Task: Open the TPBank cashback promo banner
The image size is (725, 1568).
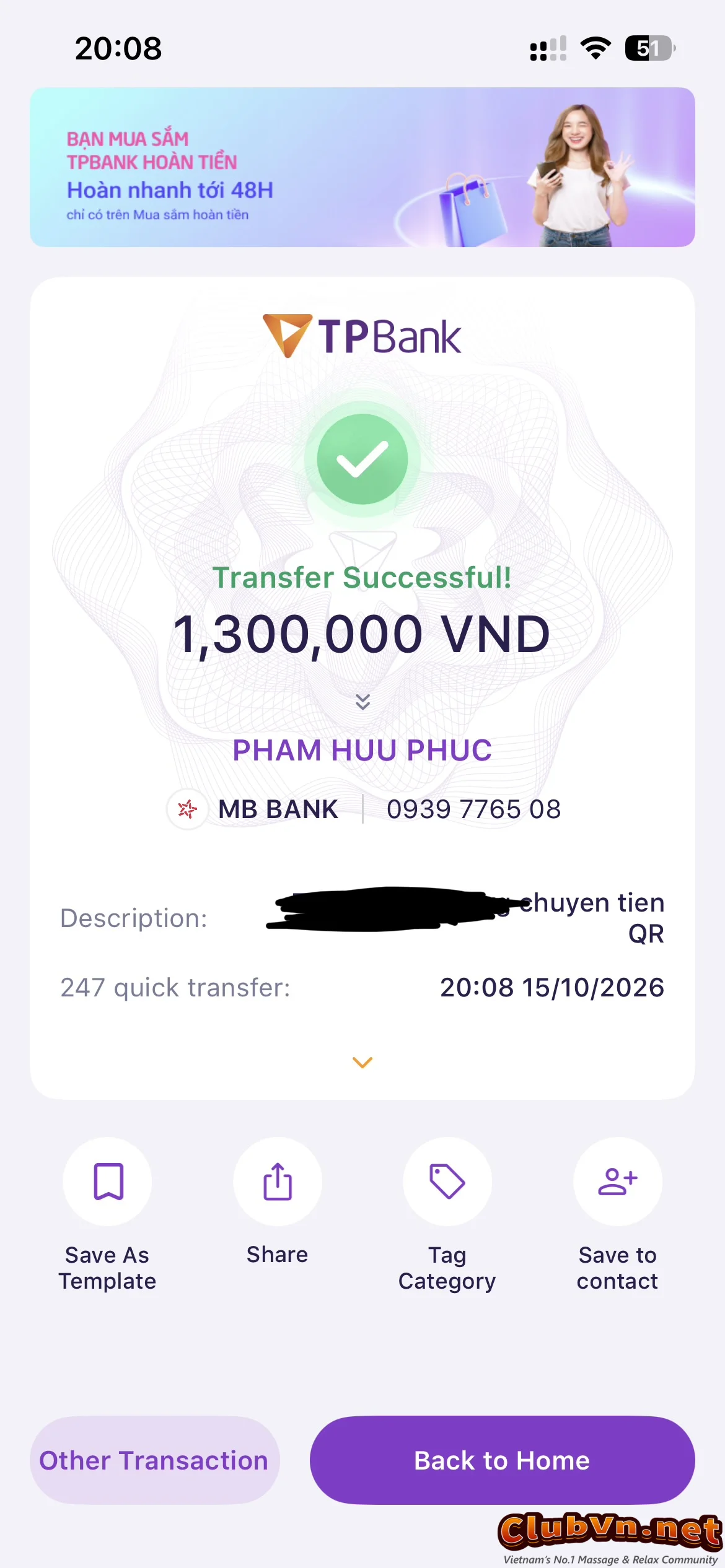Action: pos(362,167)
